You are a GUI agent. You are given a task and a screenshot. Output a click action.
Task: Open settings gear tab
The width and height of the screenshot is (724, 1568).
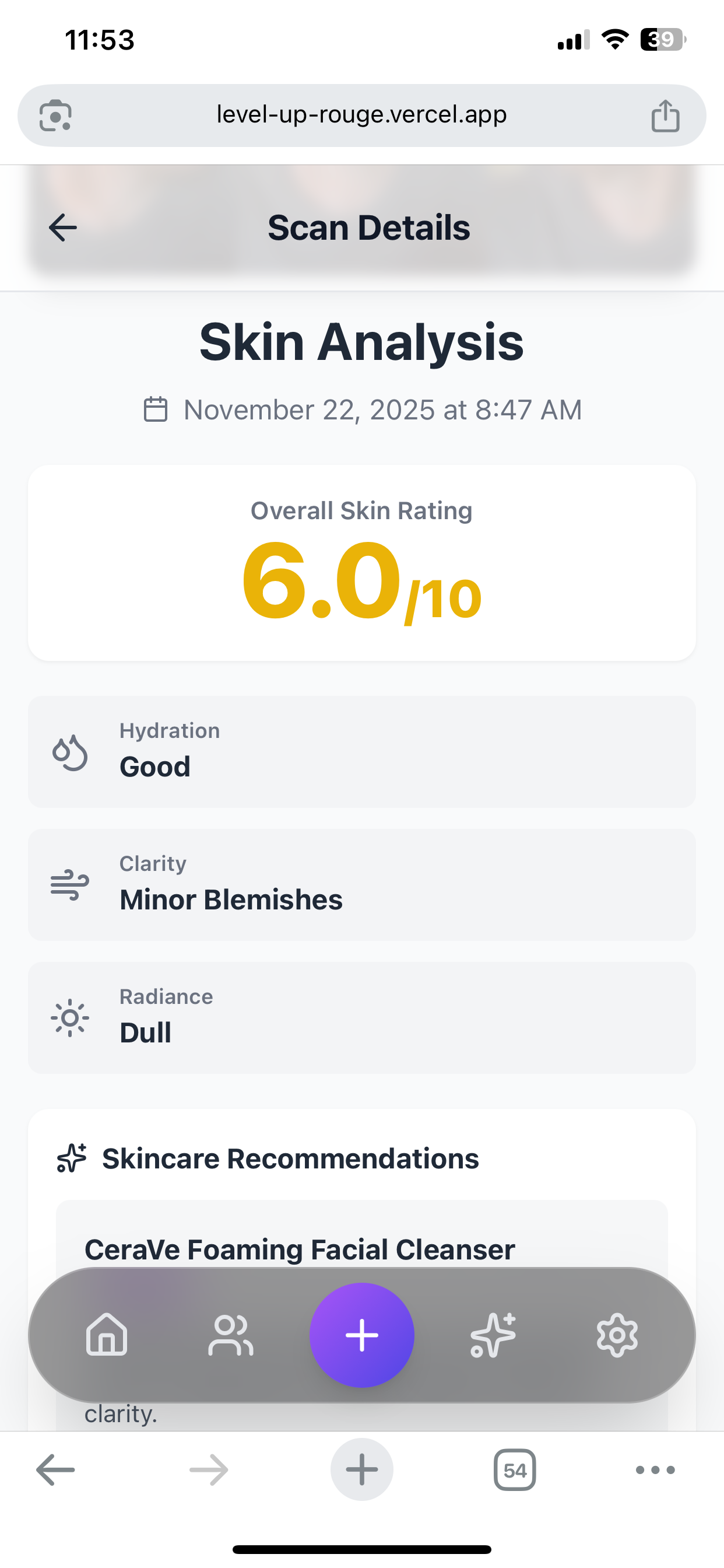click(617, 1334)
